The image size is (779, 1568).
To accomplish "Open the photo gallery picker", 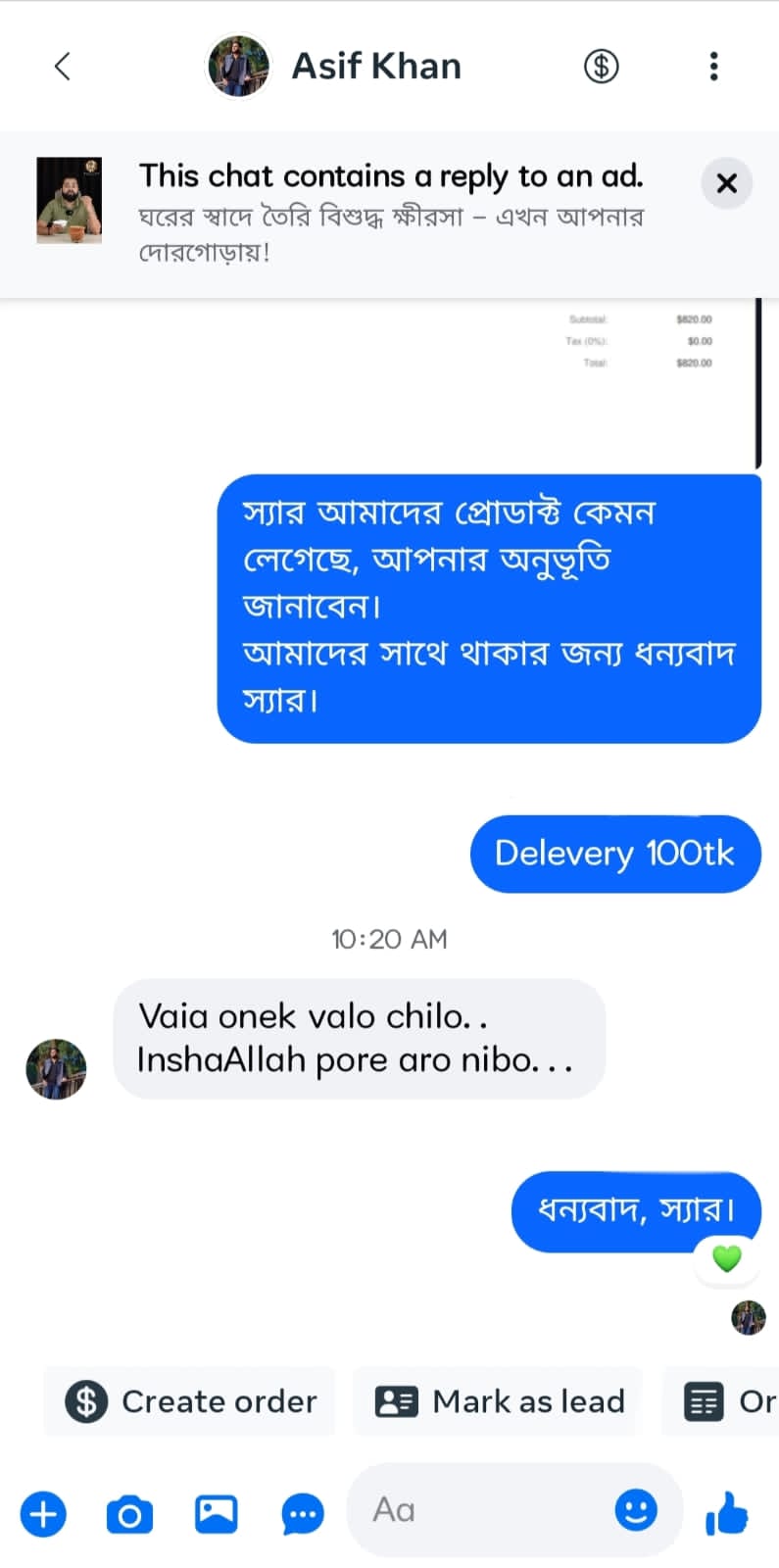I will click(x=216, y=1514).
